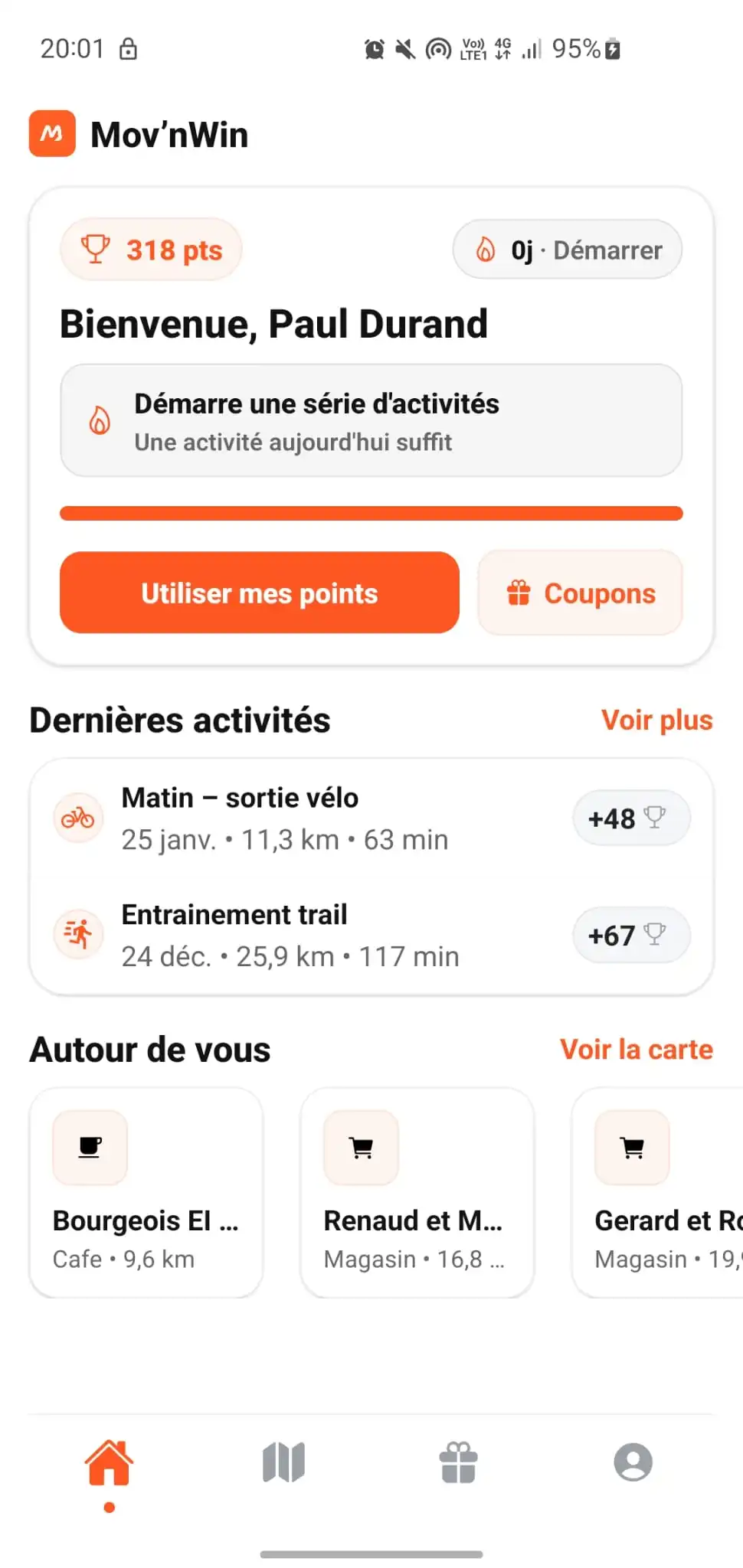
Task: Tap Utiliser mes points
Action: [x=259, y=593]
